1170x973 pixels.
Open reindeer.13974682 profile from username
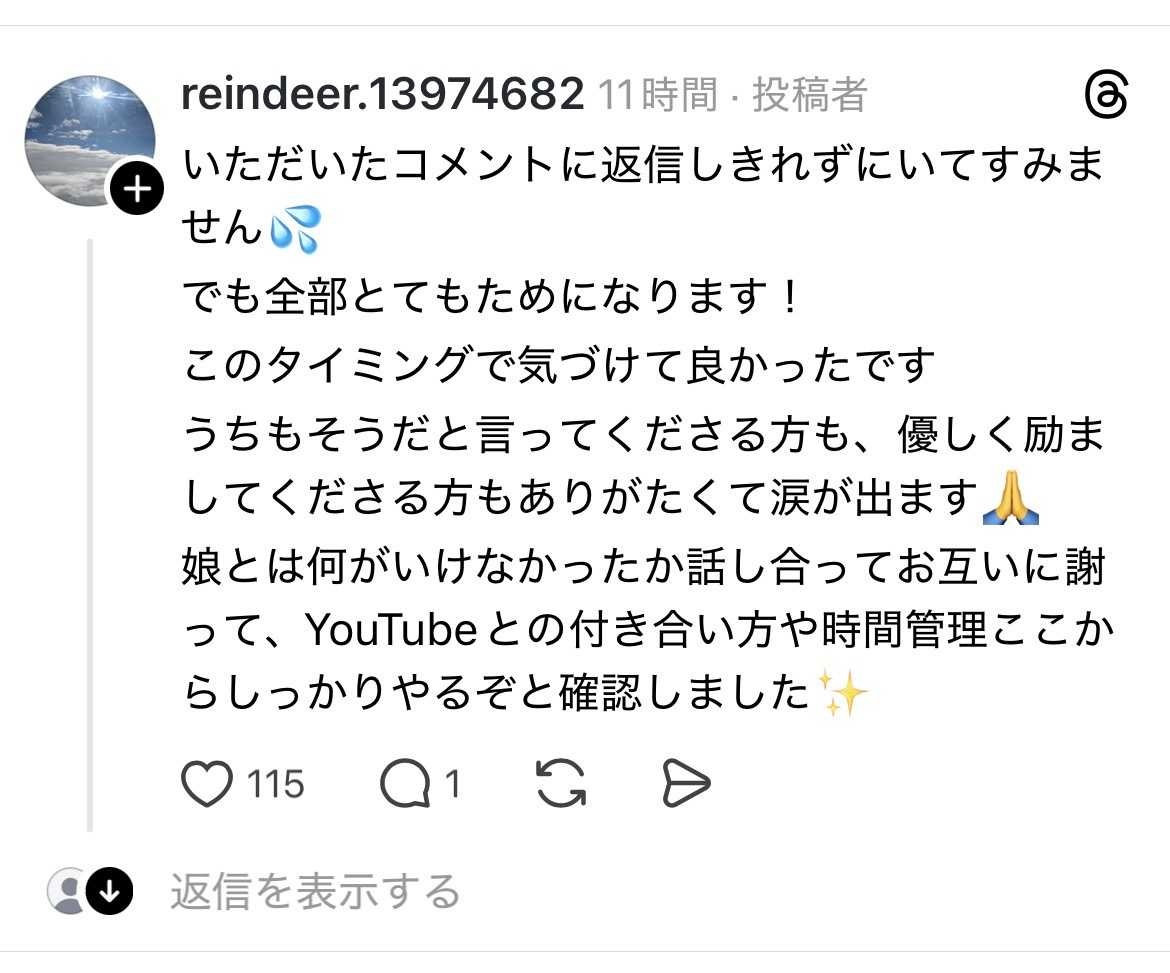pos(383,96)
